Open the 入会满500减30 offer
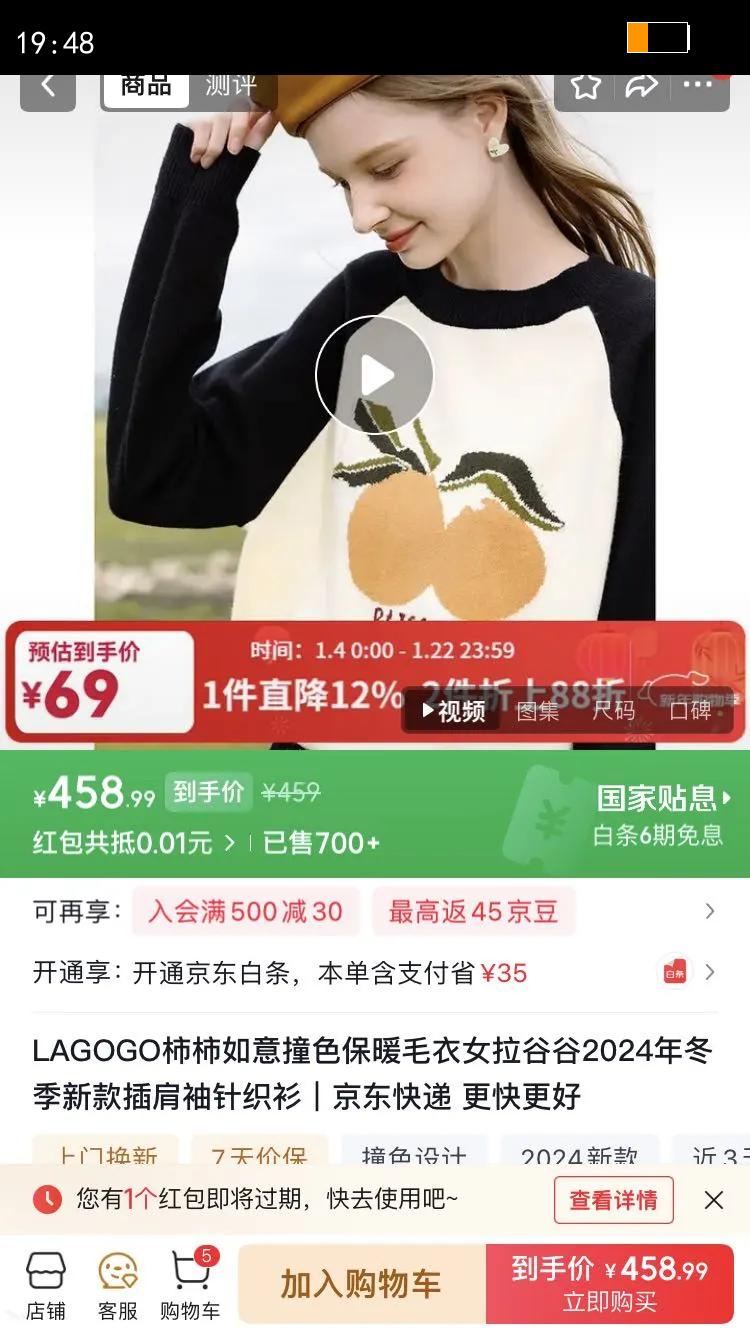750x1334 pixels. pos(245,911)
